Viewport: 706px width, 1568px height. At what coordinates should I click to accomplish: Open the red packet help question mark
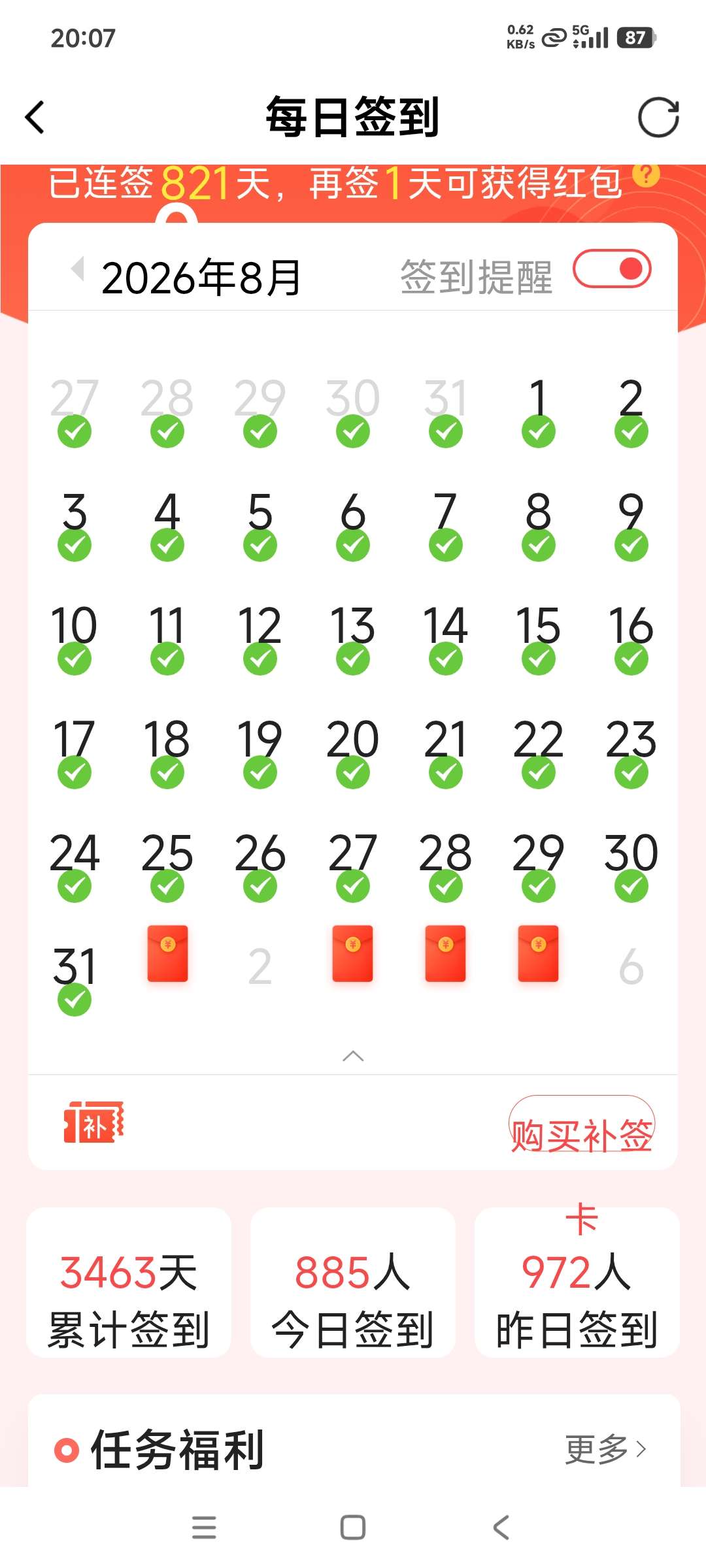(646, 174)
